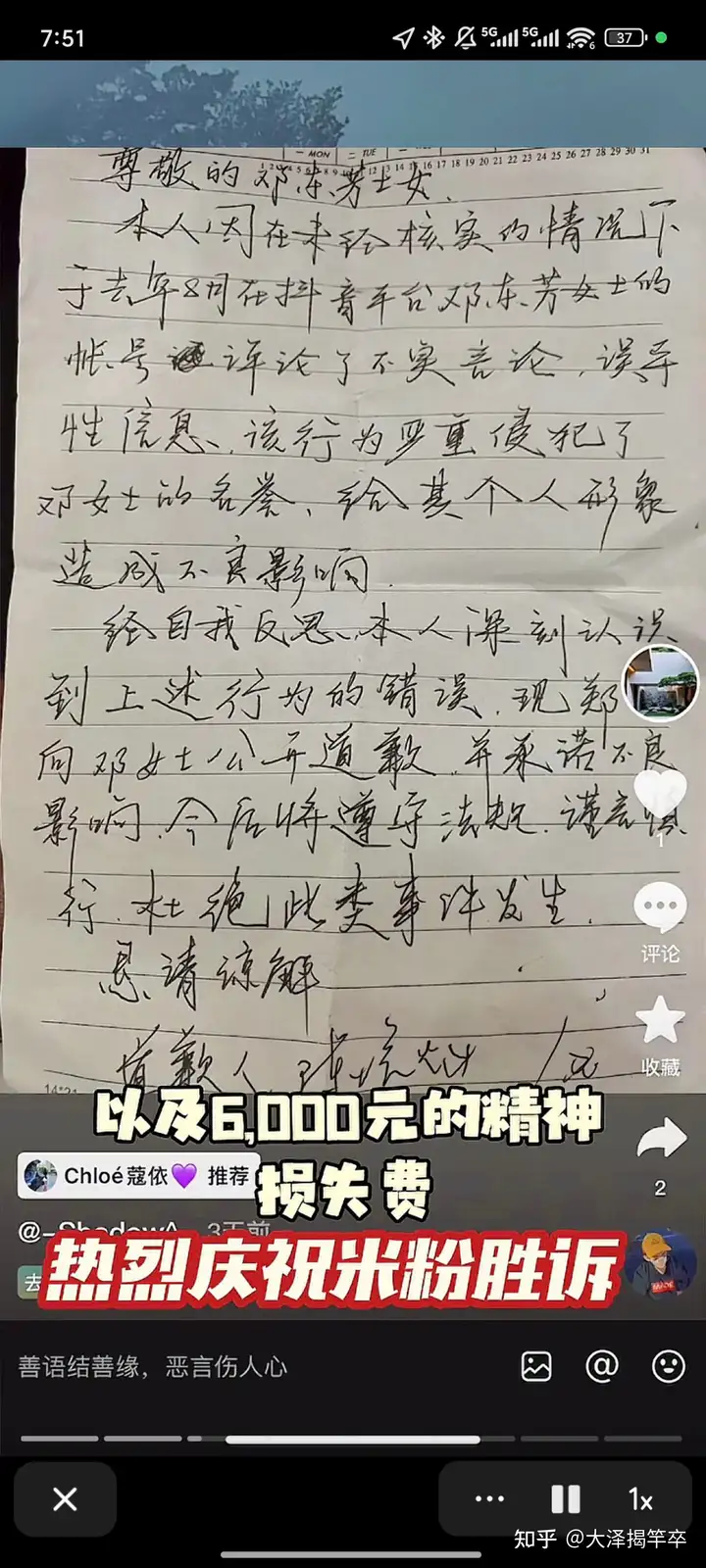Viewport: 706px width, 1568px height.
Task: Open the more options menu
Action: (489, 1498)
